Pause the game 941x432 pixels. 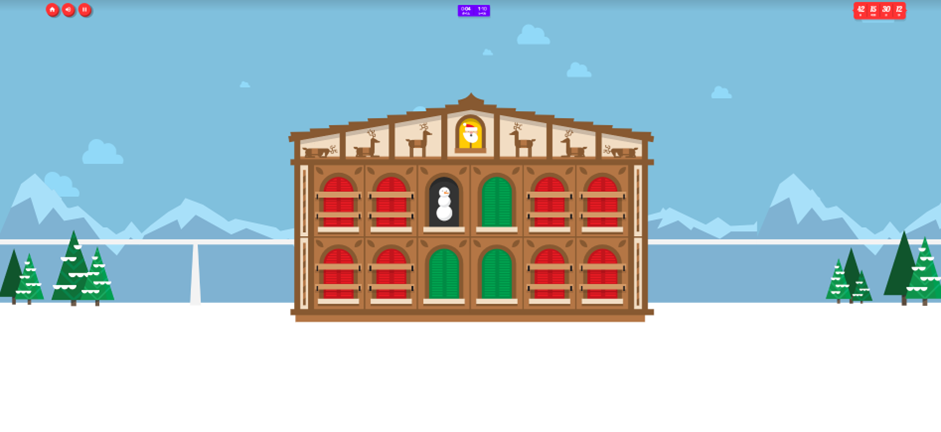click(x=85, y=10)
